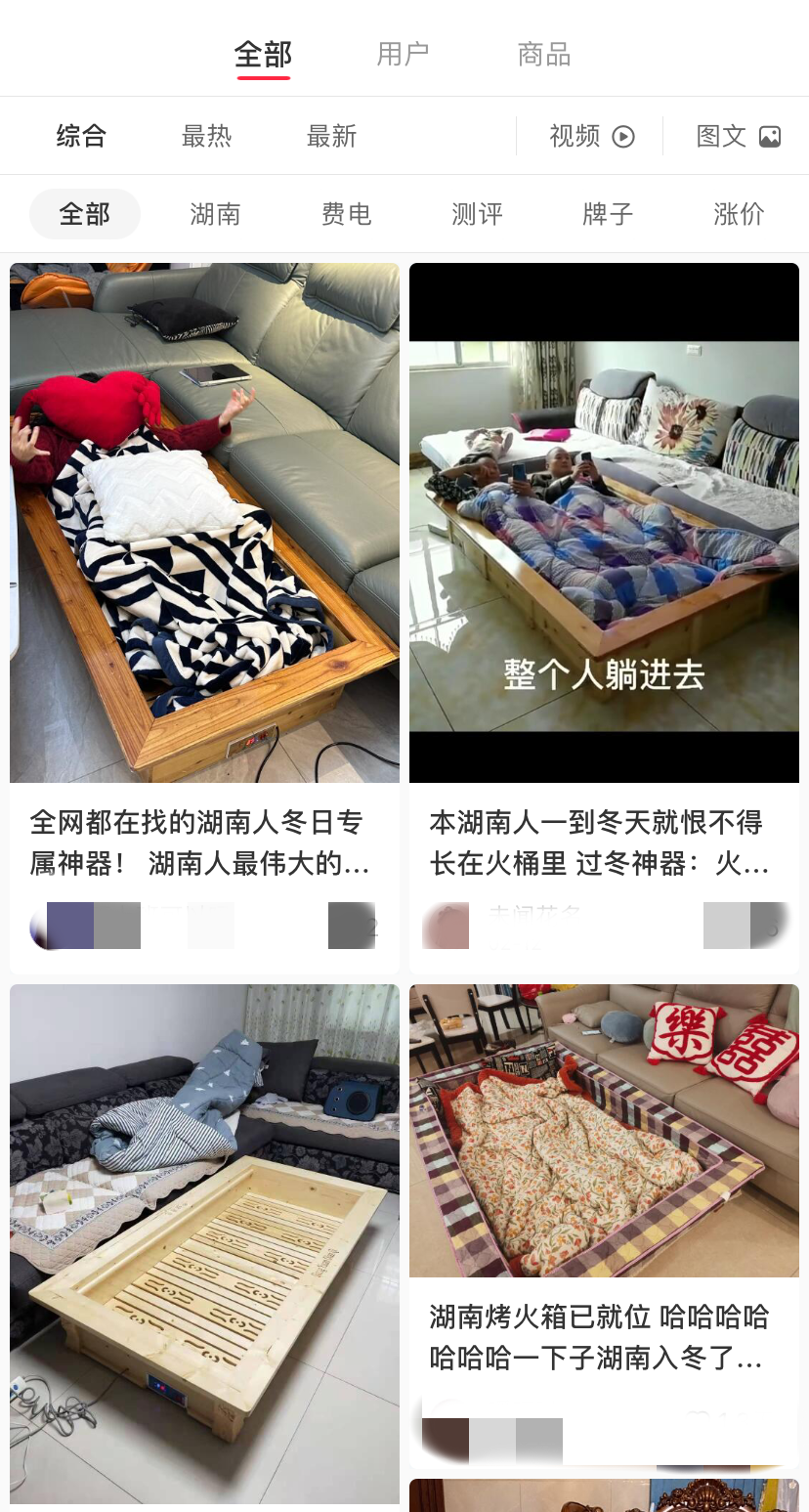809x1512 pixels.
Task: Select the 湖南 filter chip
Action: [215, 214]
